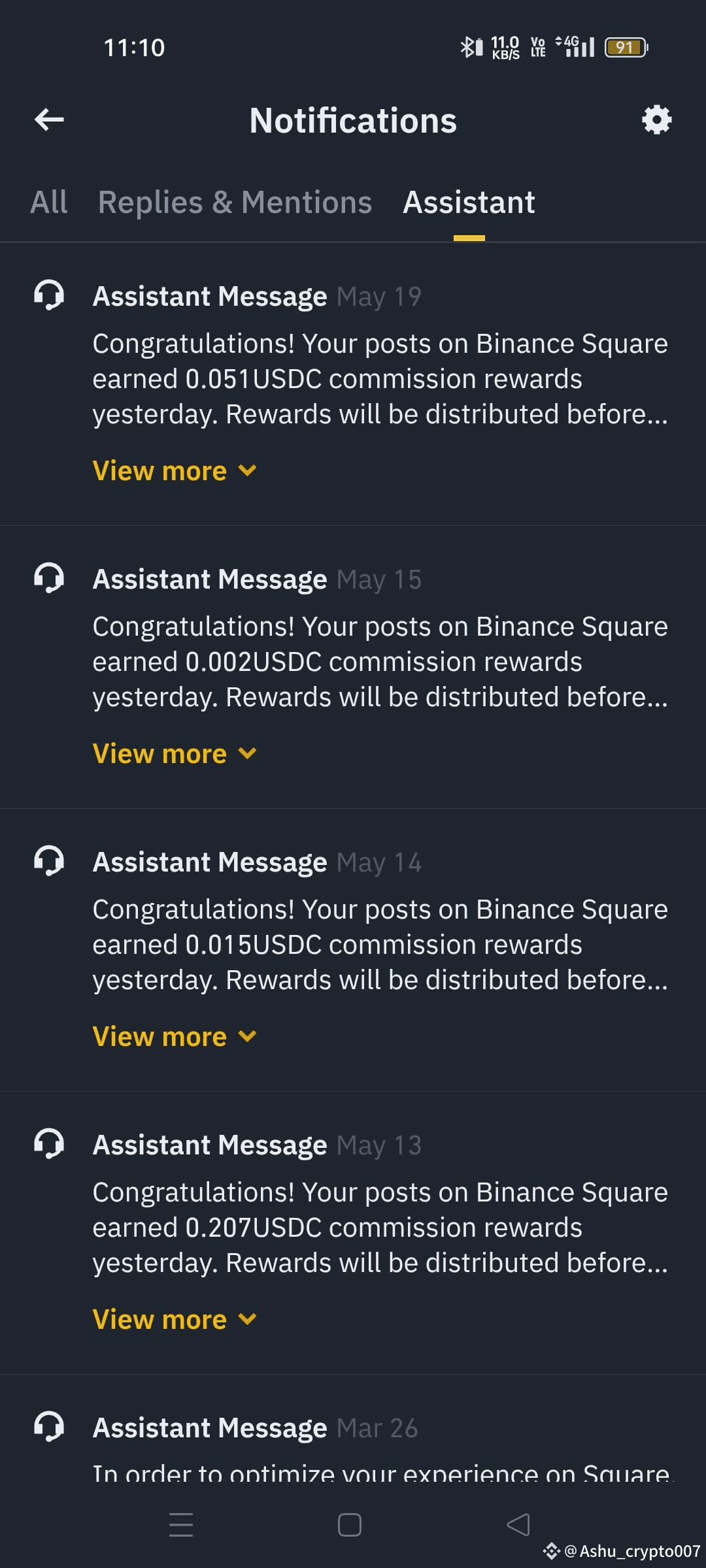Image resolution: width=706 pixels, height=1568 pixels.
Task: Expand the May 14 reward notification
Action: point(174,1036)
